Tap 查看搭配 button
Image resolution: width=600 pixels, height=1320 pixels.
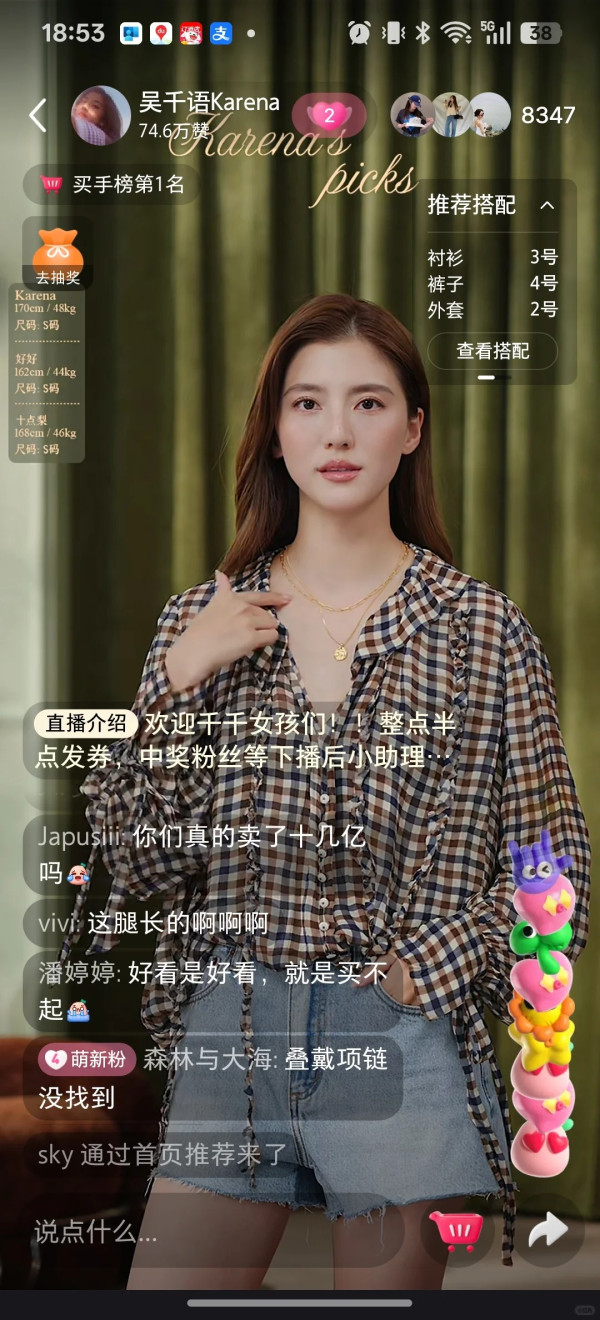pyautogui.click(x=492, y=351)
